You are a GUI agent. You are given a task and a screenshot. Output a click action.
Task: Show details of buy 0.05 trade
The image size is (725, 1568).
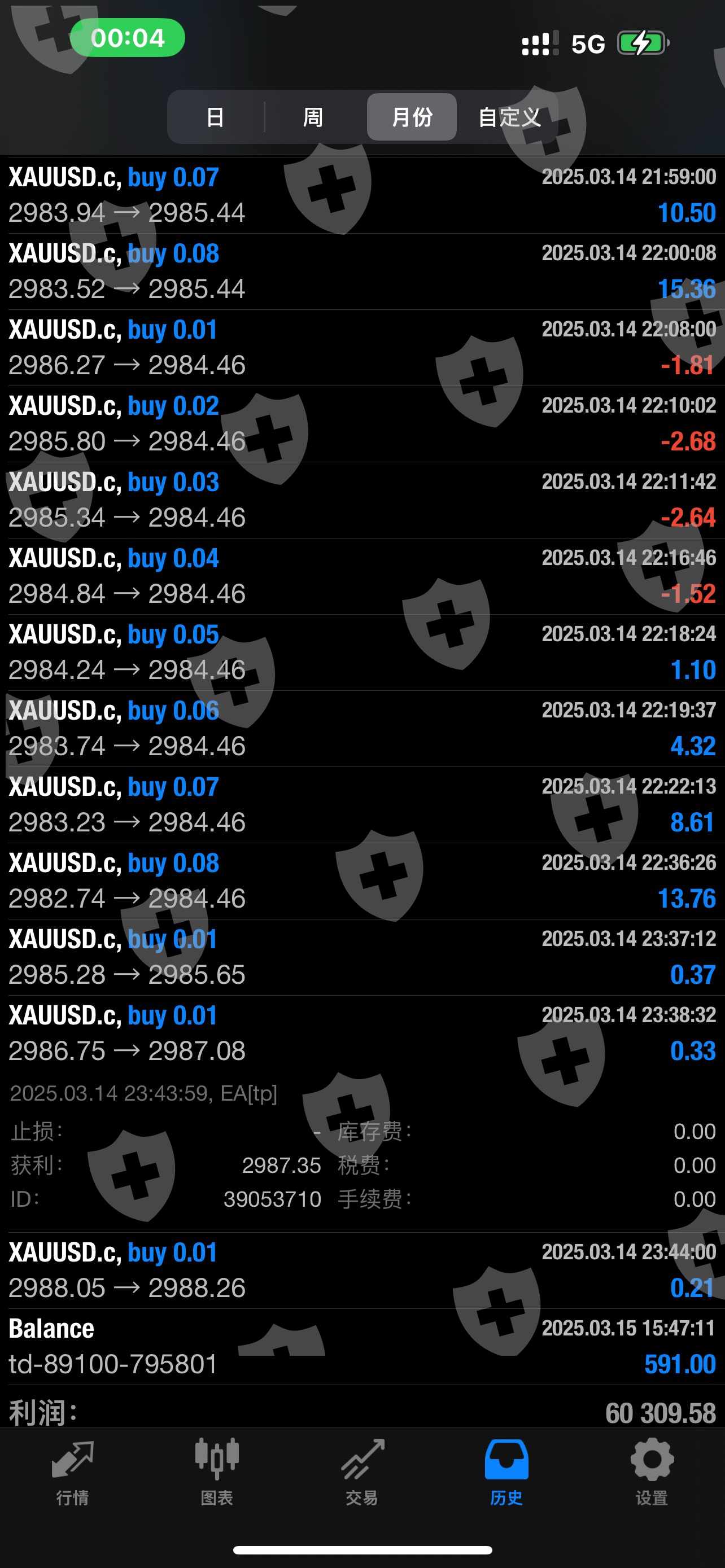(x=362, y=652)
